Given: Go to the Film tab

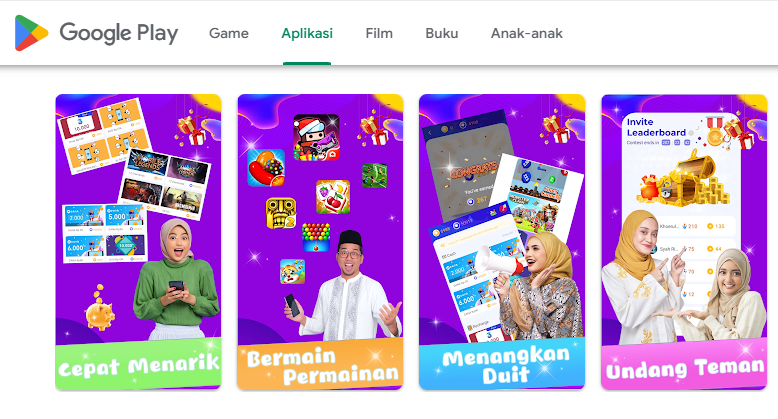Looking at the screenshot, I should click(x=379, y=33).
